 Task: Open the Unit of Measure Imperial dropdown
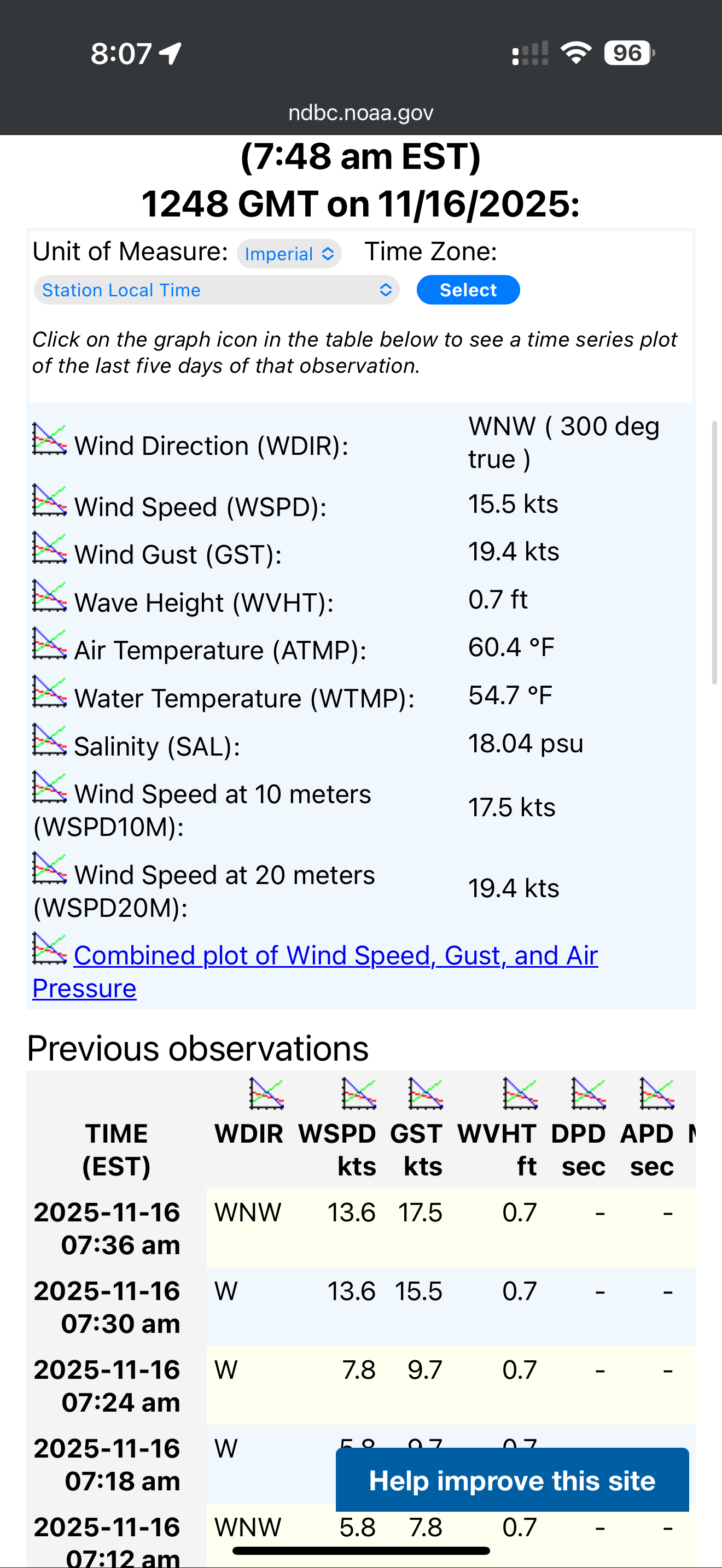tap(289, 254)
